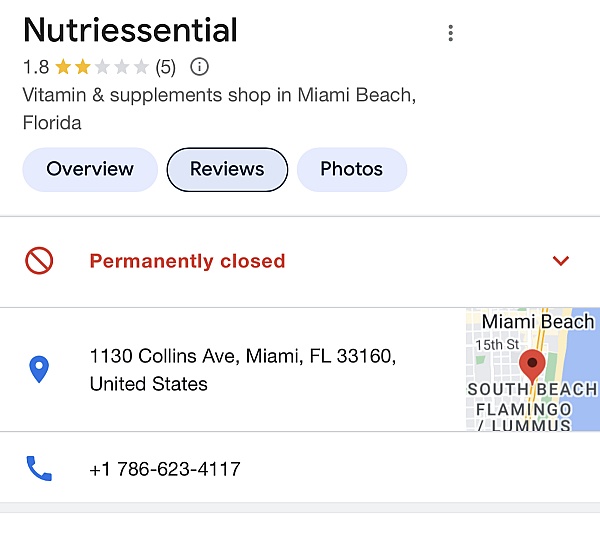Open the three-dot overflow menu
The height and width of the screenshot is (537, 600).
pyautogui.click(x=451, y=33)
